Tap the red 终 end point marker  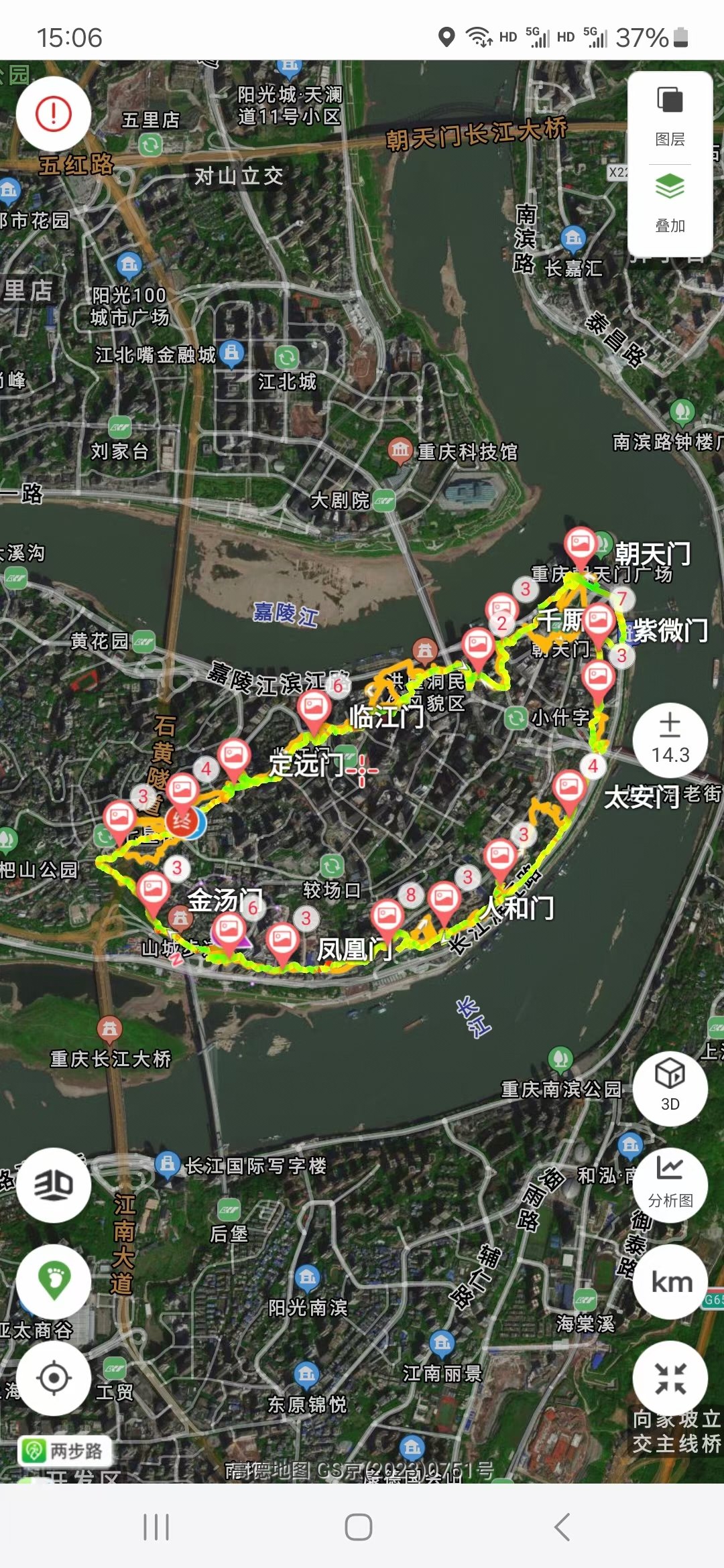point(182,821)
